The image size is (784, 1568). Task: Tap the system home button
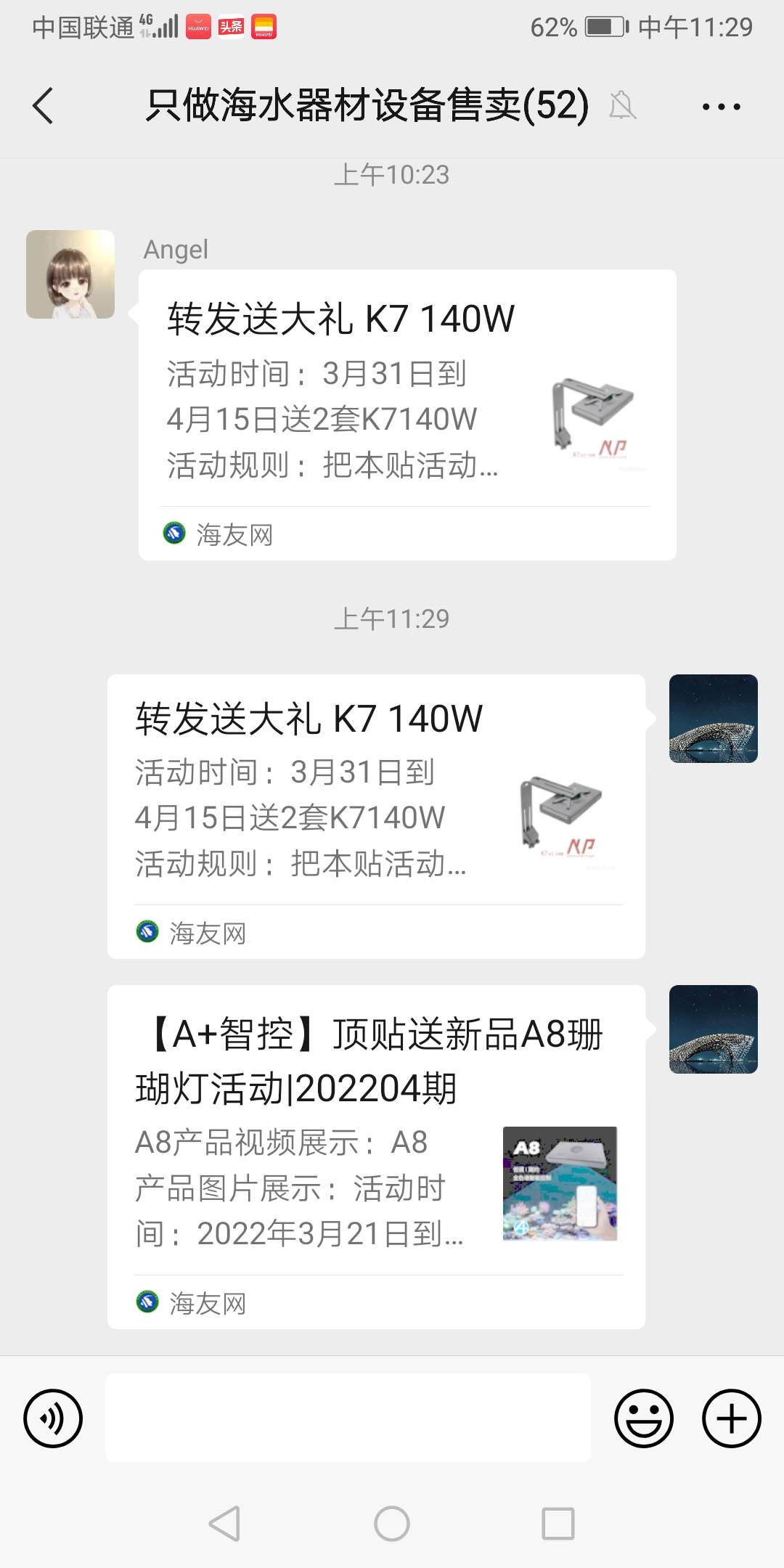point(392,1523)
